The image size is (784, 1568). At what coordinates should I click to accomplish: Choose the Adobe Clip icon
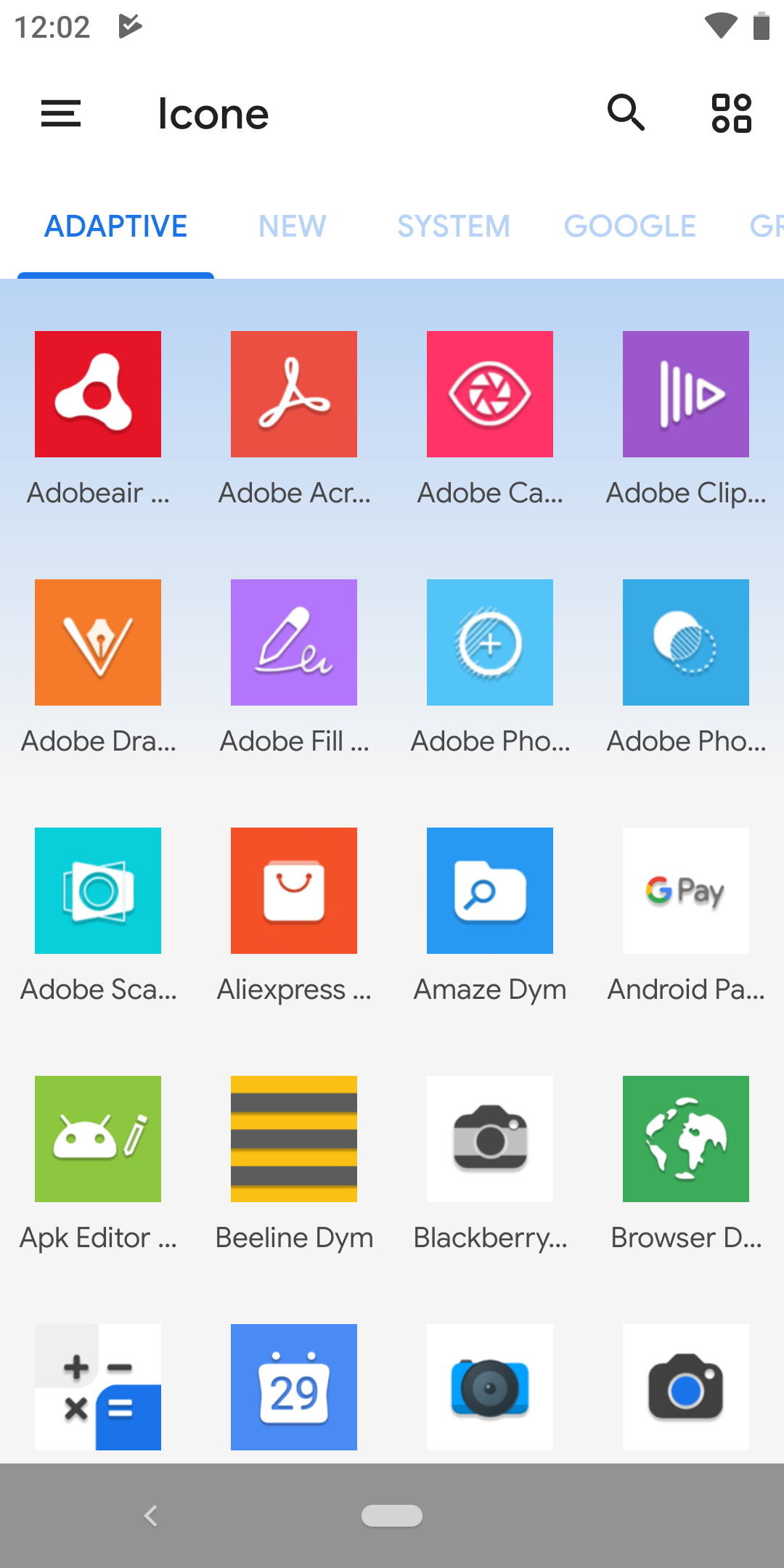click(686, 394)
